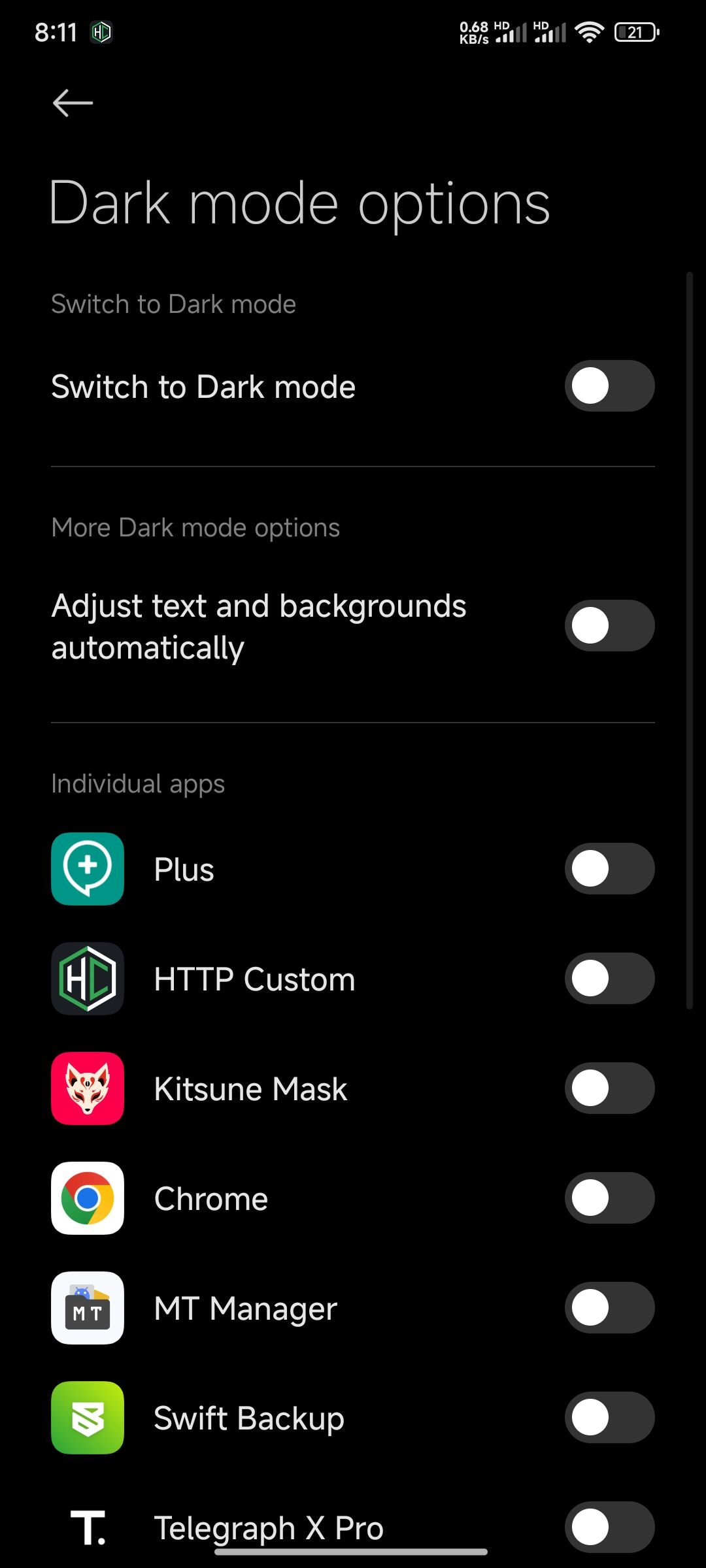Enable MT Manager dark mode switch

click(609, 1308)
